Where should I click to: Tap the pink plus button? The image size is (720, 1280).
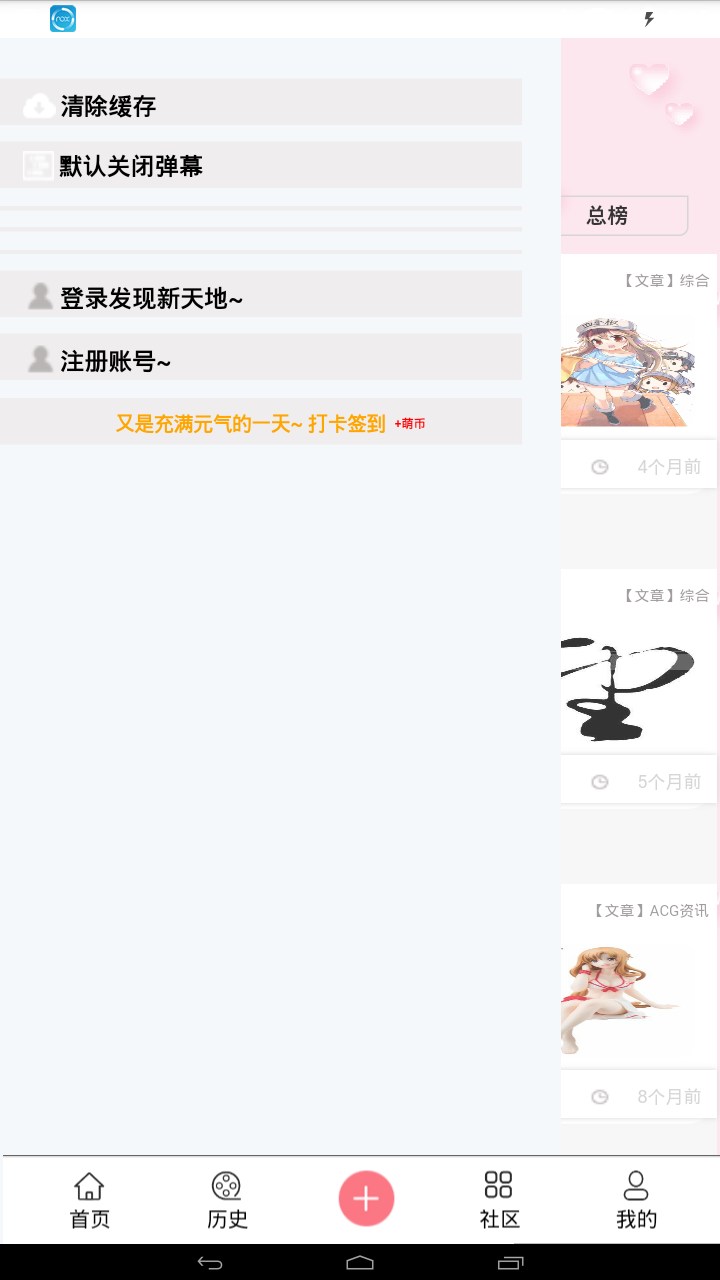click(x=366, y=1198)
